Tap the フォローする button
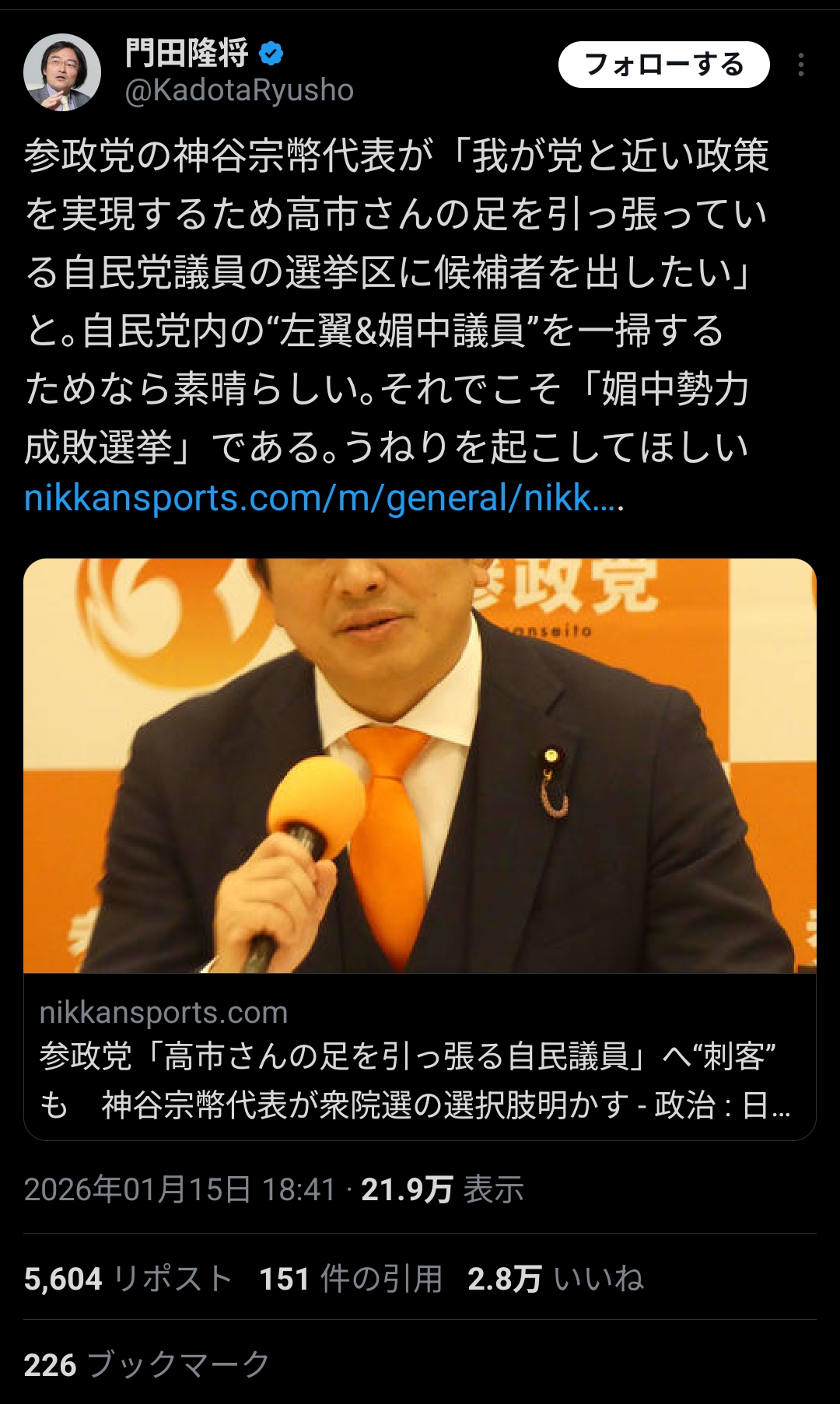Image resolution: width=840 pixels, height=1404 pixels. [x=663, y=65]
